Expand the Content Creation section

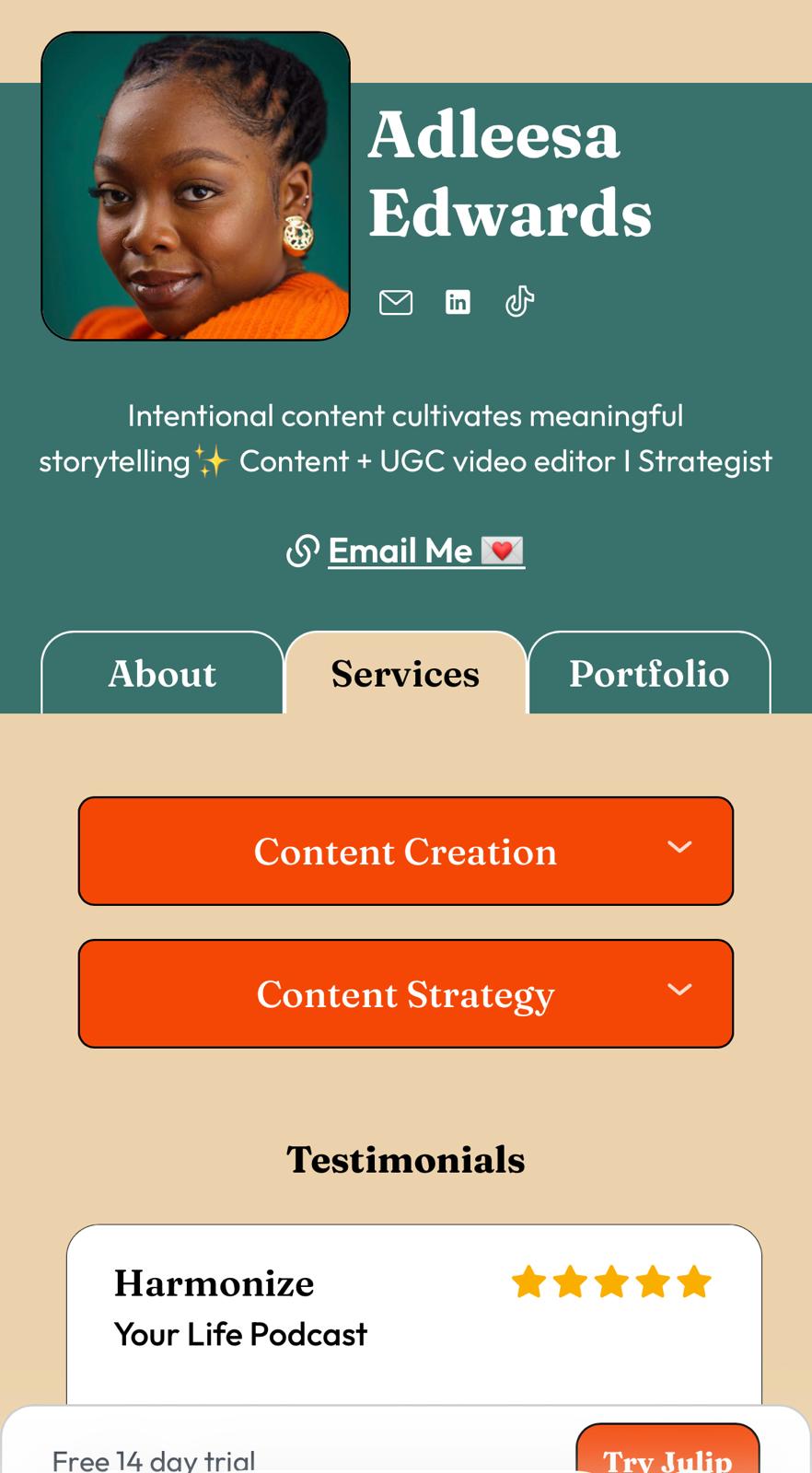pos(406,851)
